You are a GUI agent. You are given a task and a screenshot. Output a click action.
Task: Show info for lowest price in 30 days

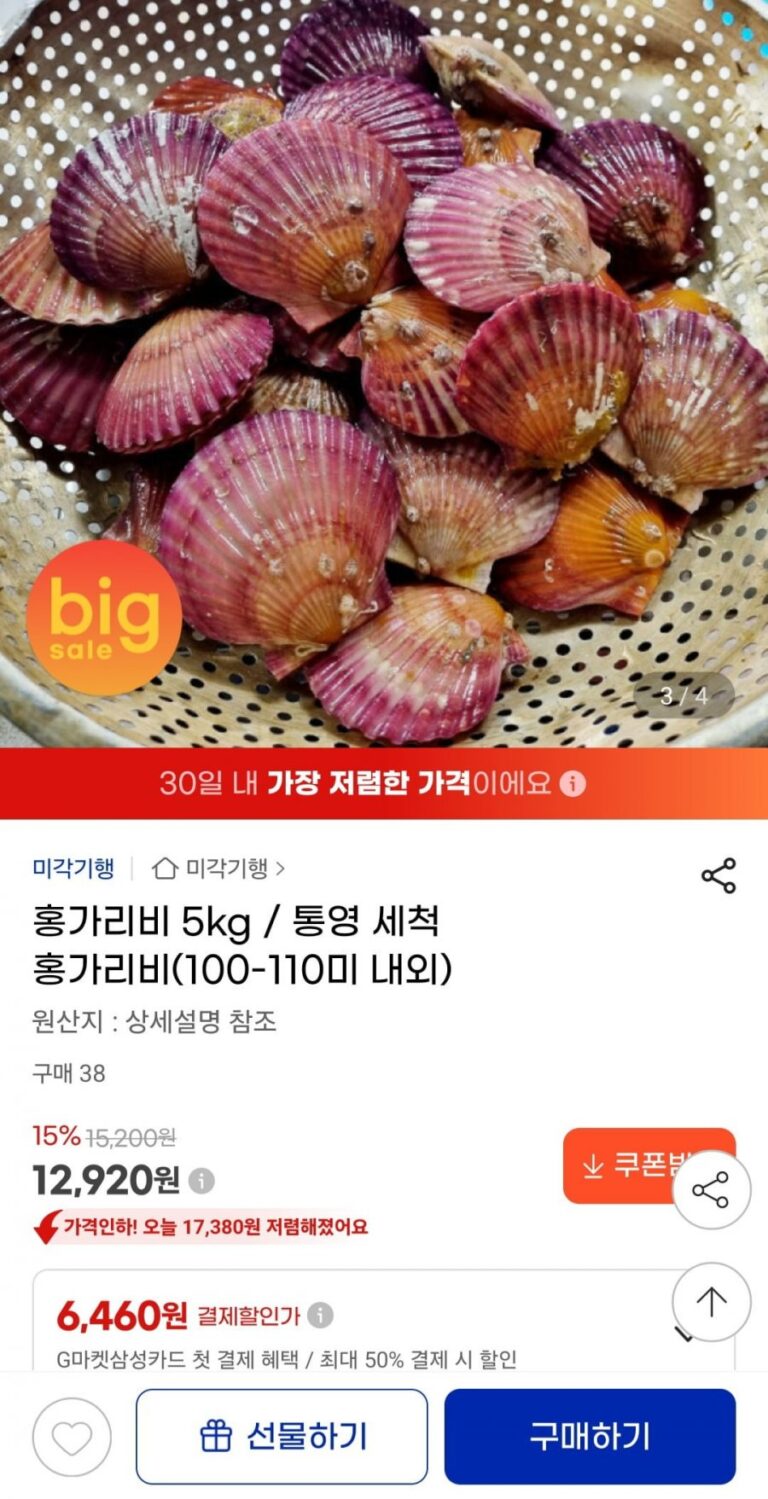(572, 783)
